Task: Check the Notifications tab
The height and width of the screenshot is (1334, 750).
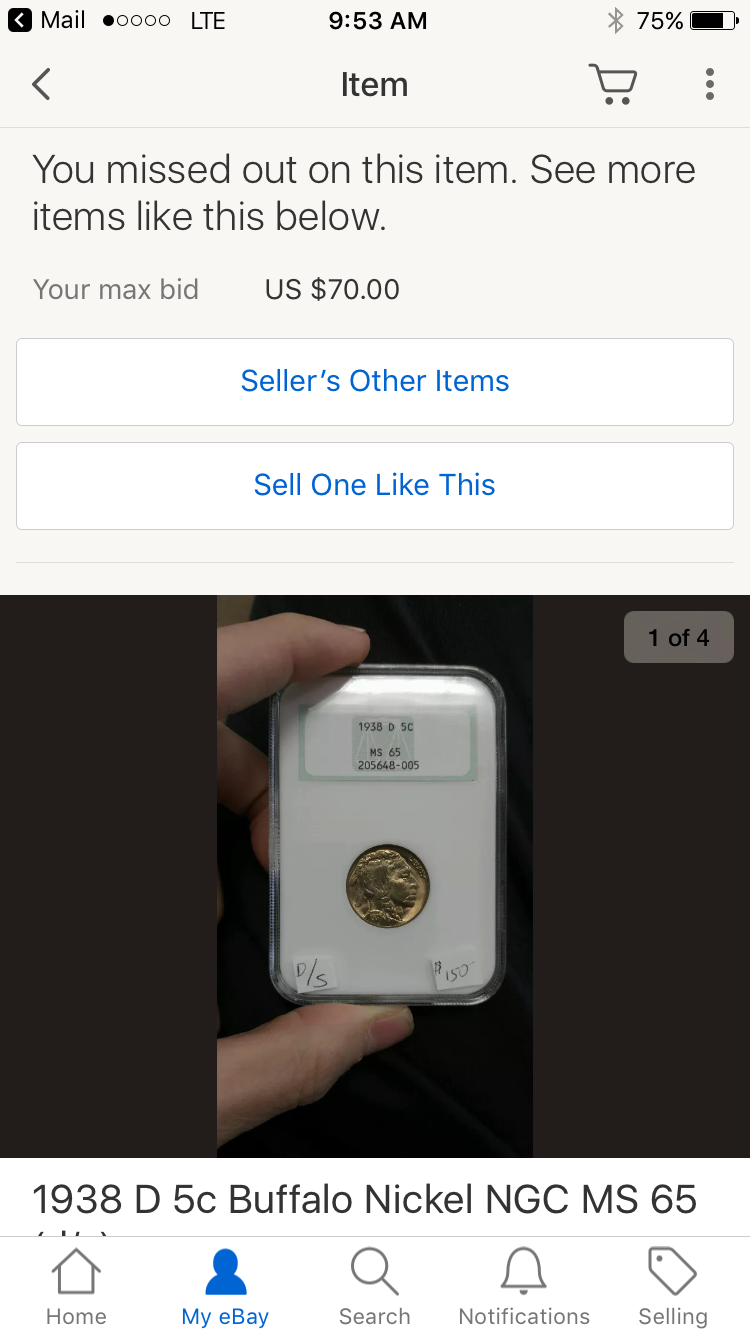Action: coord(524,1287)
